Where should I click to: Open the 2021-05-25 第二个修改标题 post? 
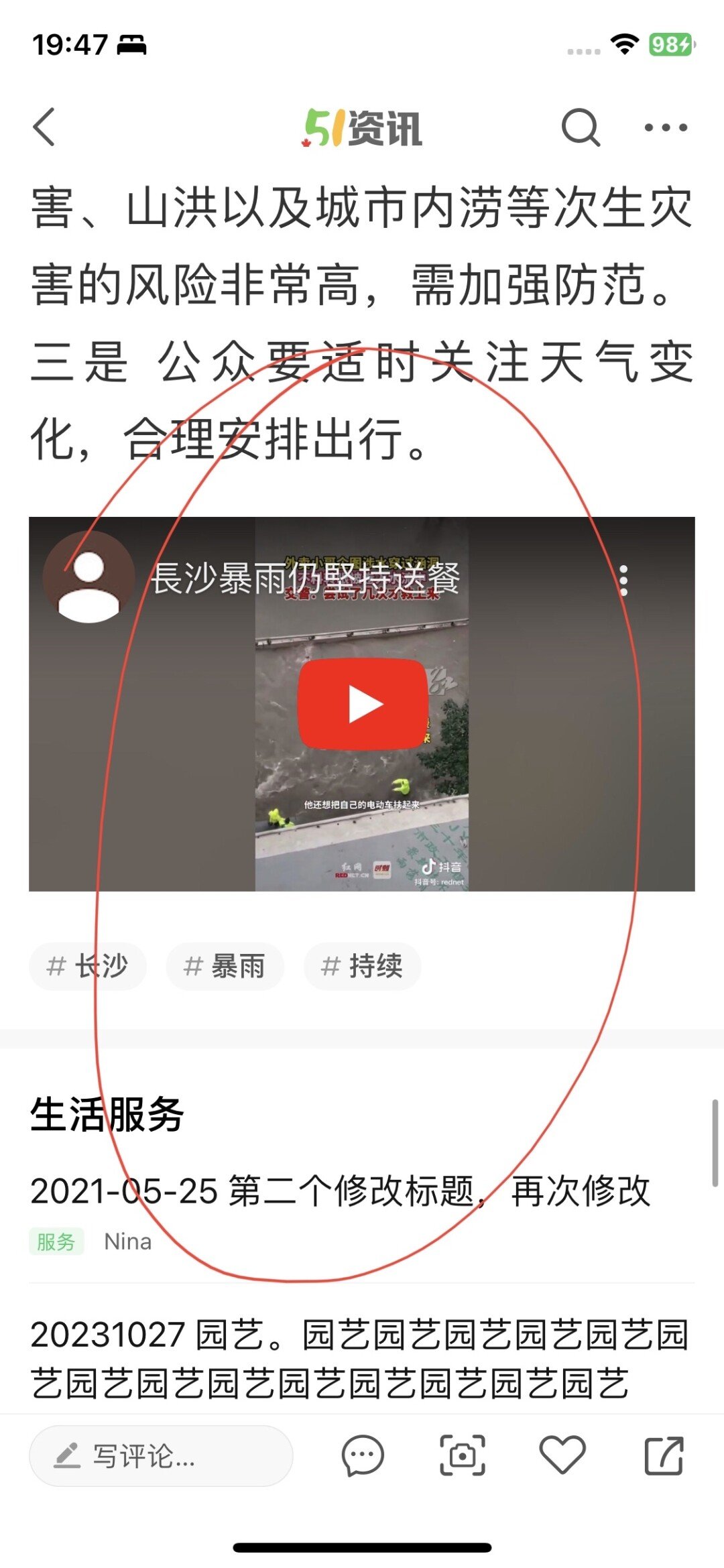341,1191
